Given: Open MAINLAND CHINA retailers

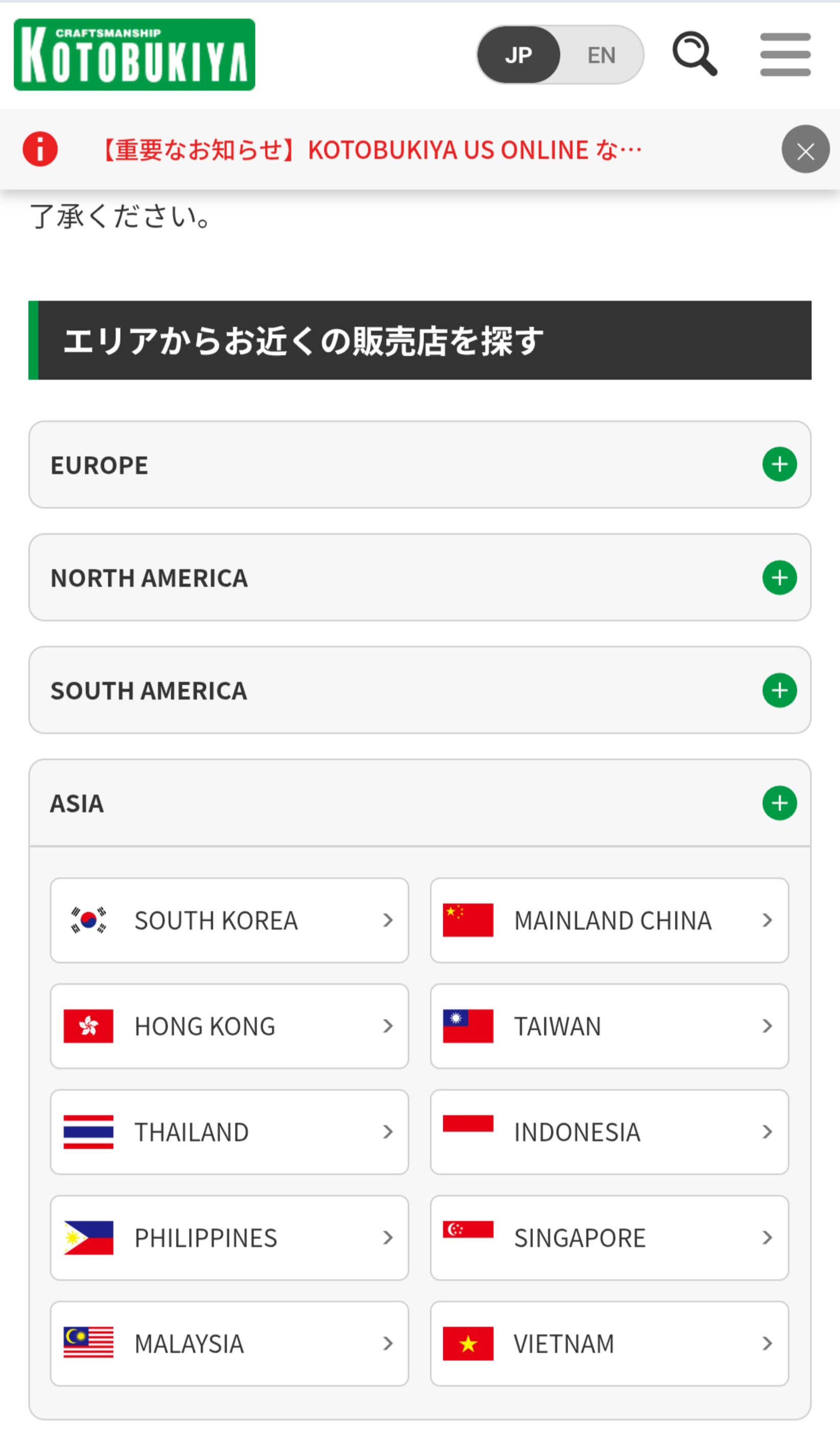Looking at the screenshot, I should (610, 921).
